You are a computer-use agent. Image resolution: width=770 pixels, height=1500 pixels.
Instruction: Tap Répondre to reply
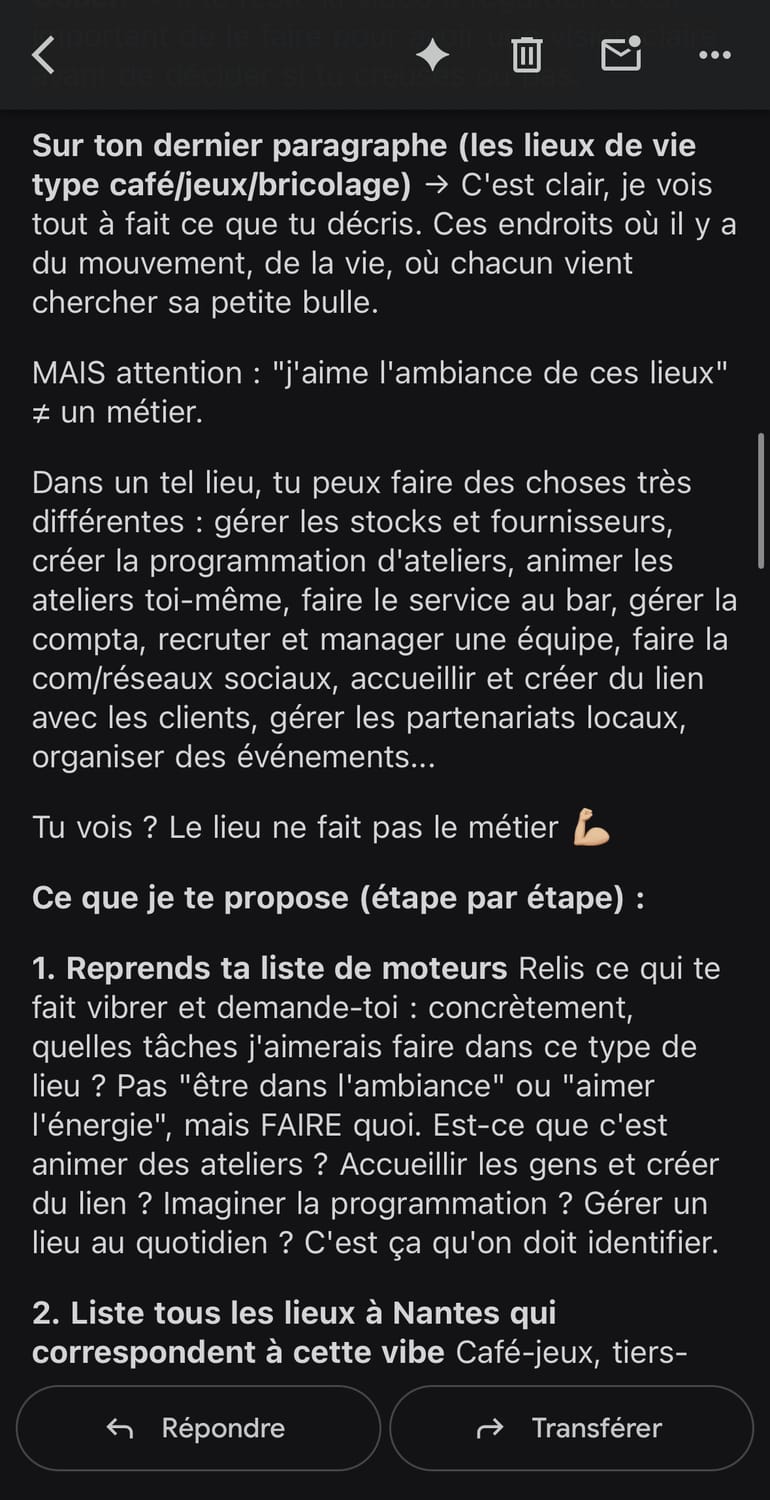point(198,1428)
